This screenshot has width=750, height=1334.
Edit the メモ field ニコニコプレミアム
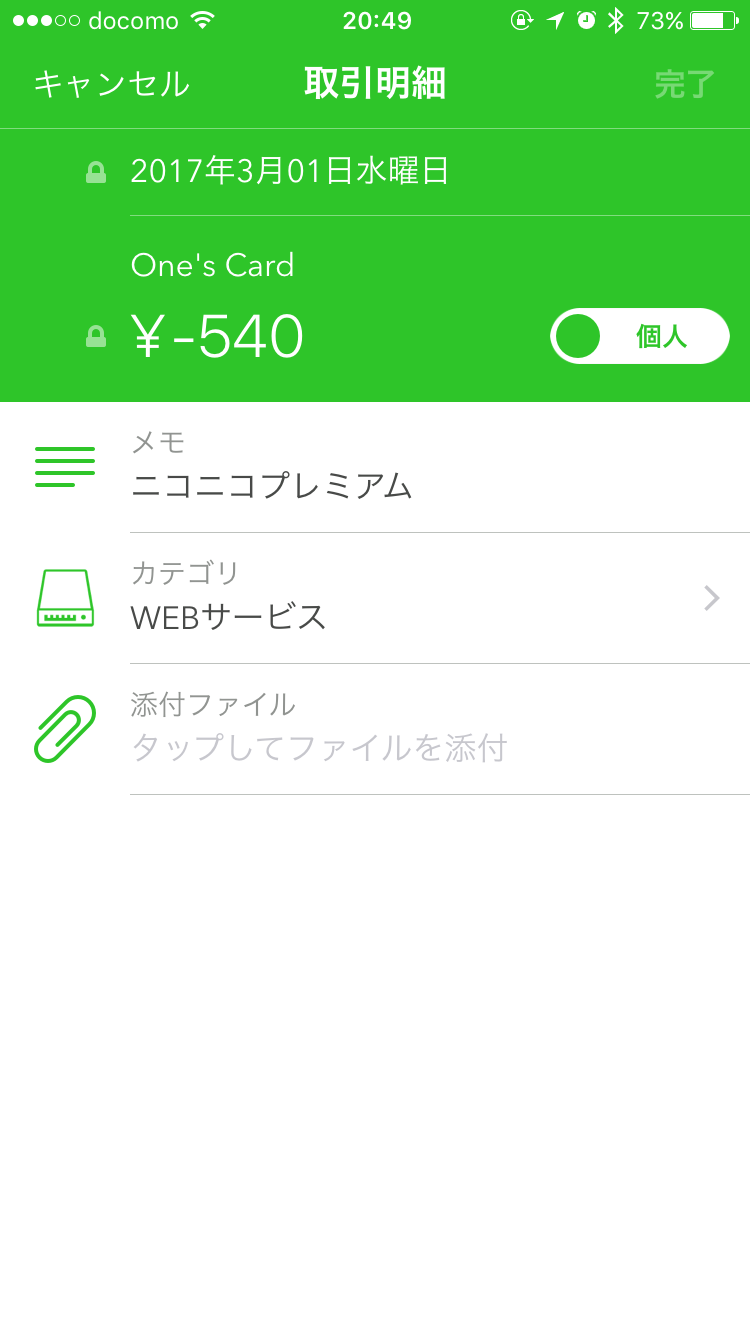(272, 486)
